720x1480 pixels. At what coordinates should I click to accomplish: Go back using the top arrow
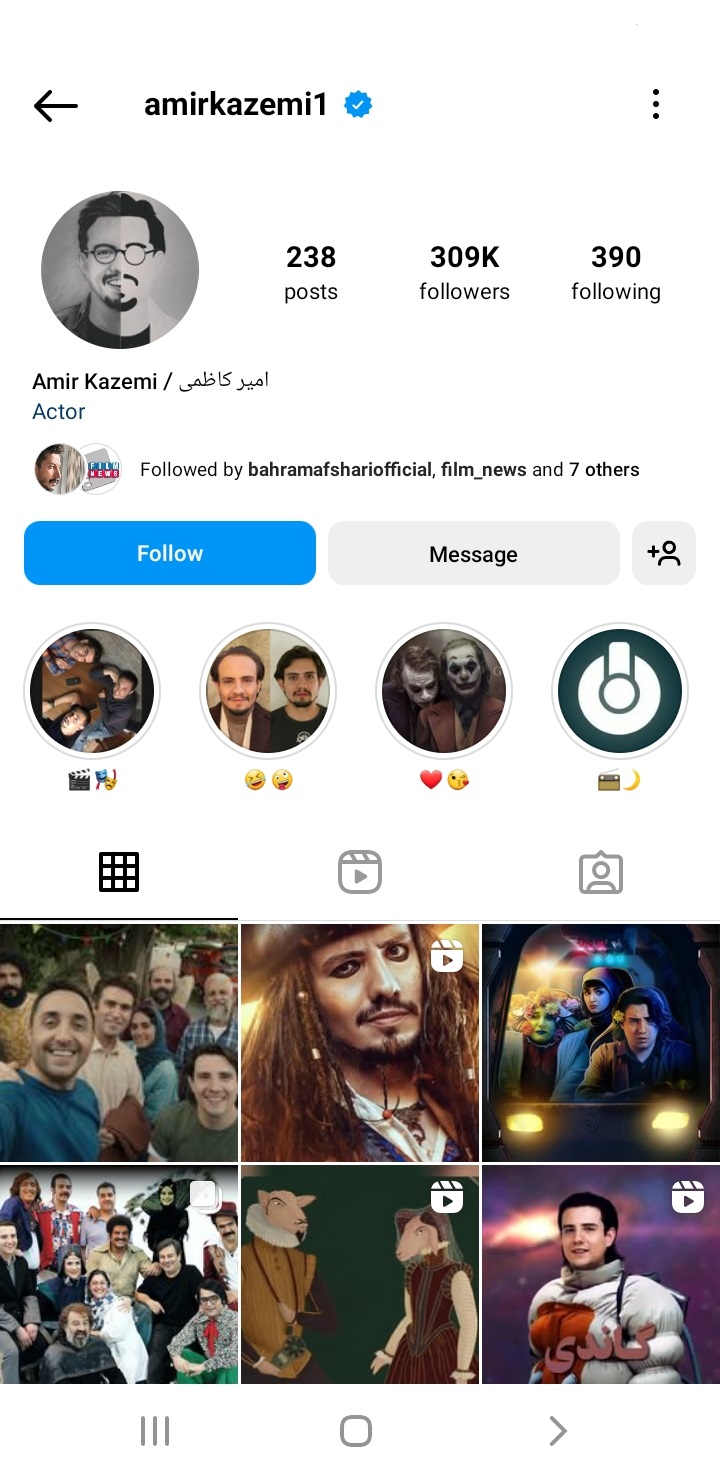56,105
